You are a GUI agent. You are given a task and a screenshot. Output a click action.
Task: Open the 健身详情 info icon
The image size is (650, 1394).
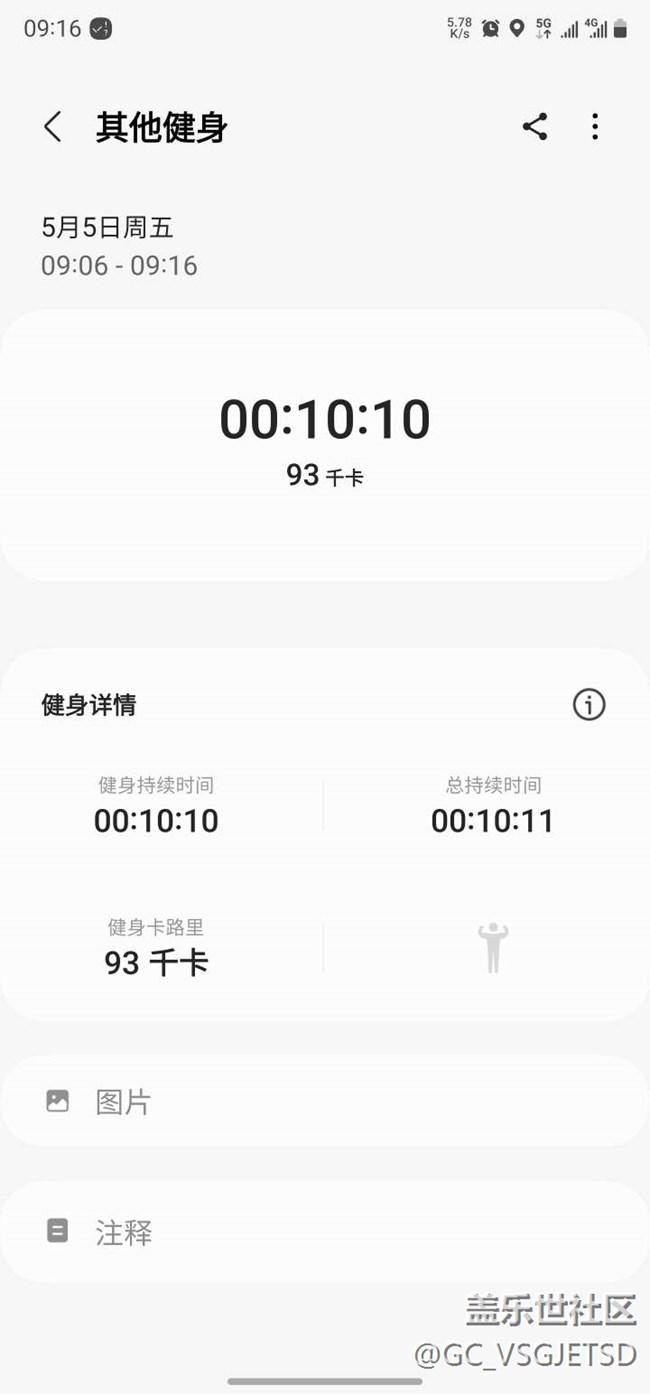(589, 705)
